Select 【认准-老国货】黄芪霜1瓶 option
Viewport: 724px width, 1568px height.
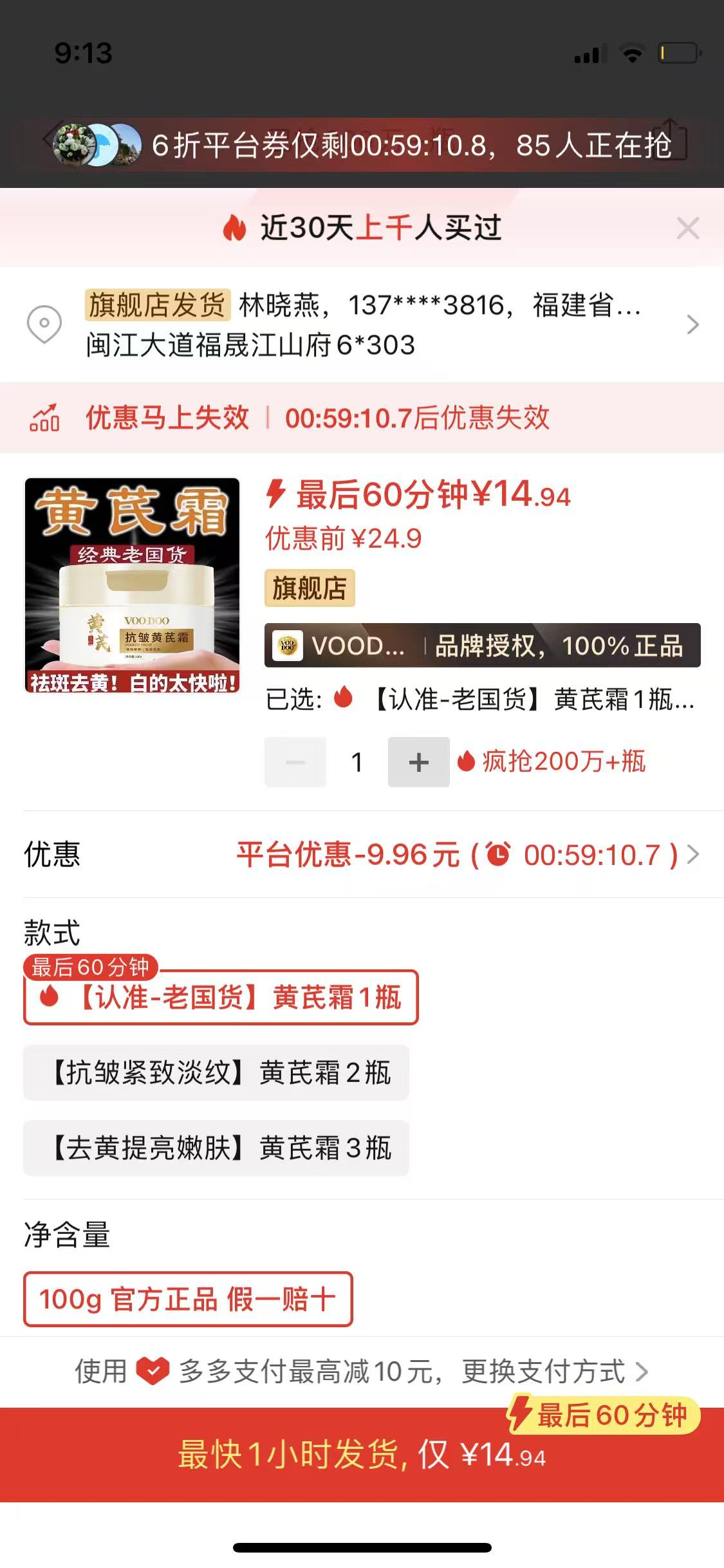221,998
